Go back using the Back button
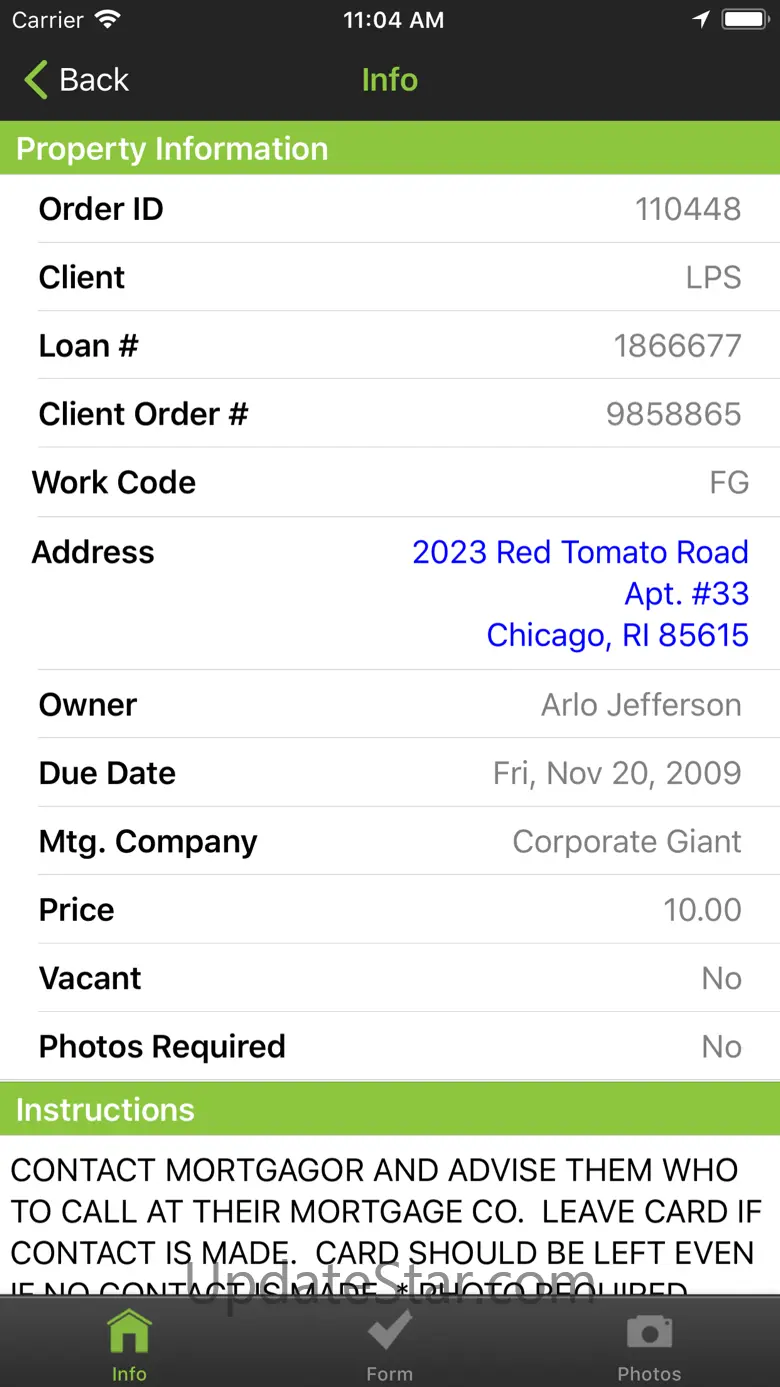 77,80
